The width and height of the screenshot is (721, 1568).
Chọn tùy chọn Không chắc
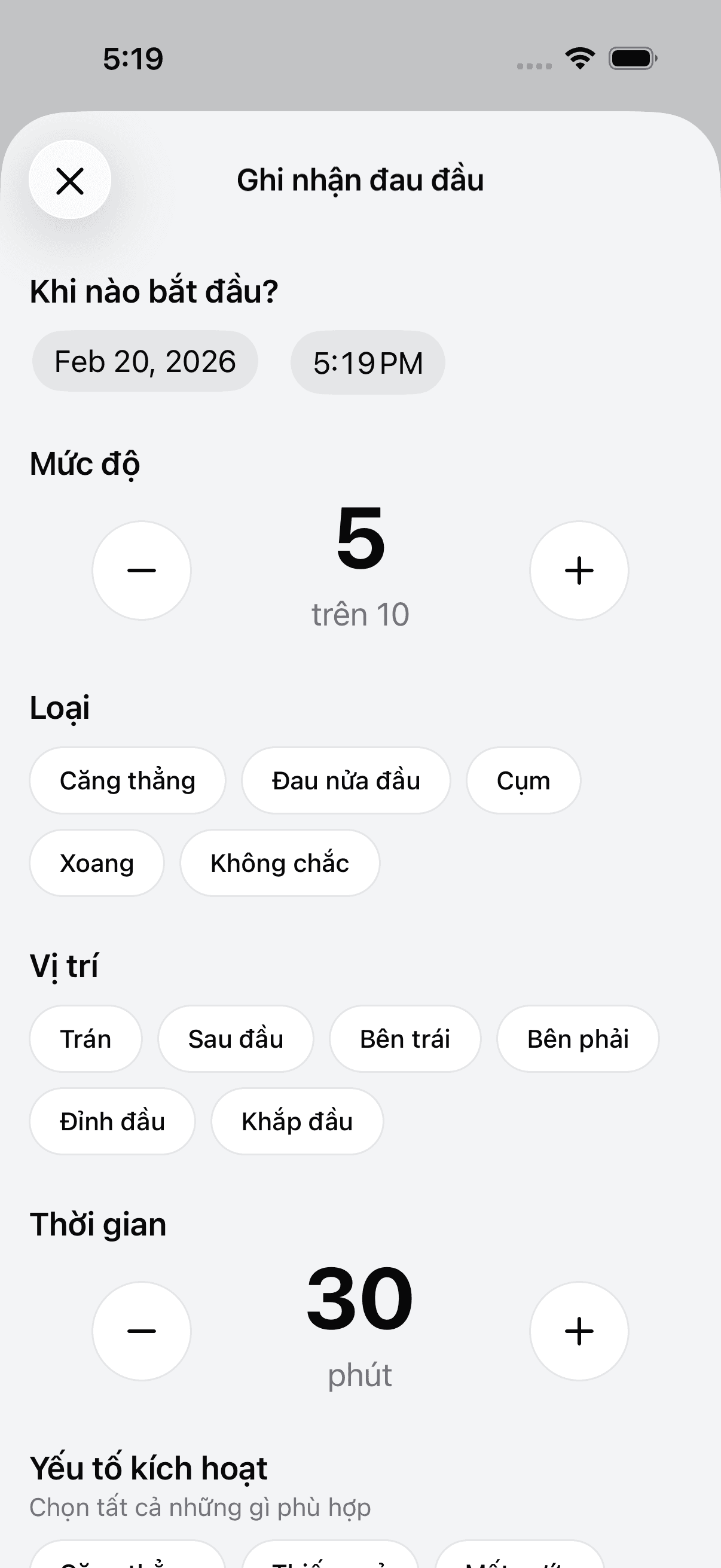[279, 863]
